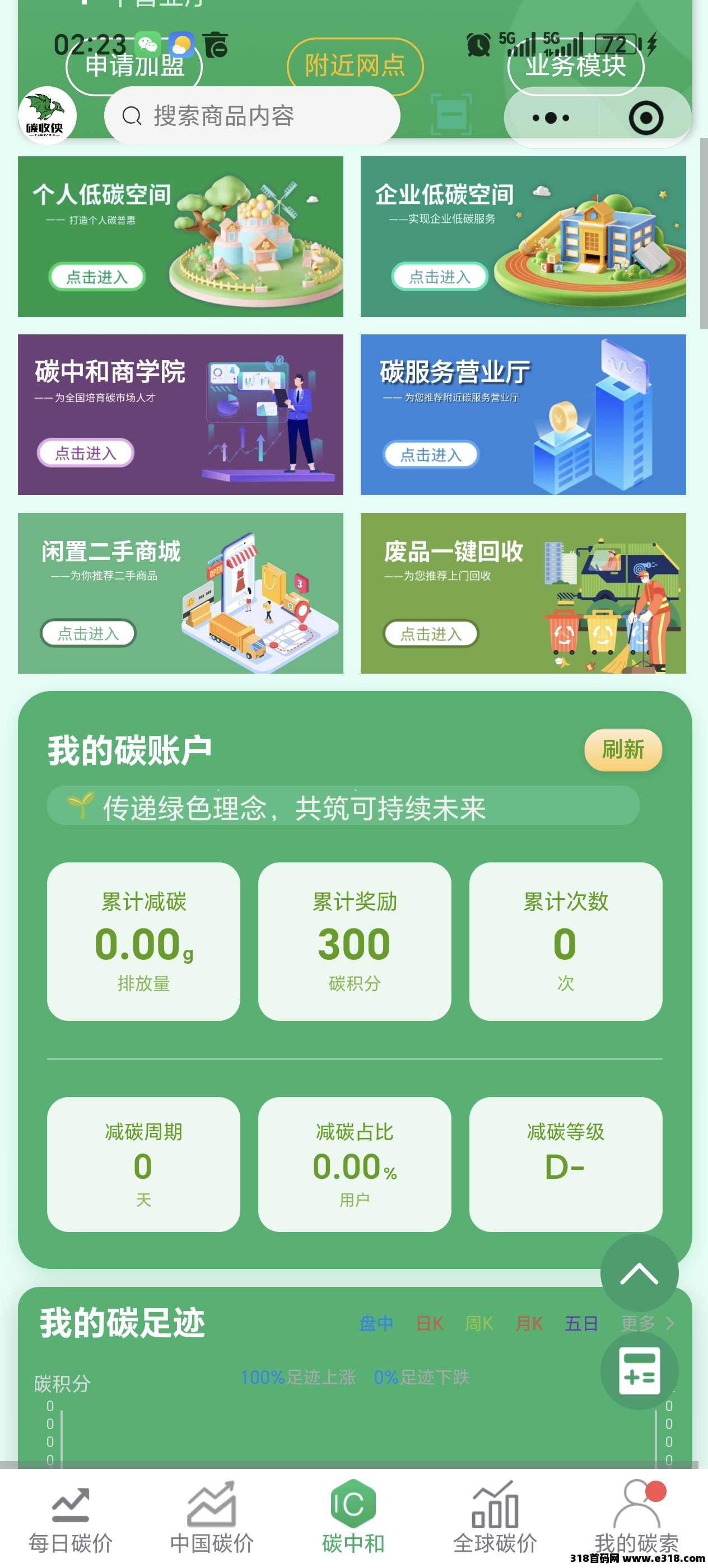This screenshot has width=708, height=1568.
Task: Open the 中国碳价 tab
Action: point(212,1518)
